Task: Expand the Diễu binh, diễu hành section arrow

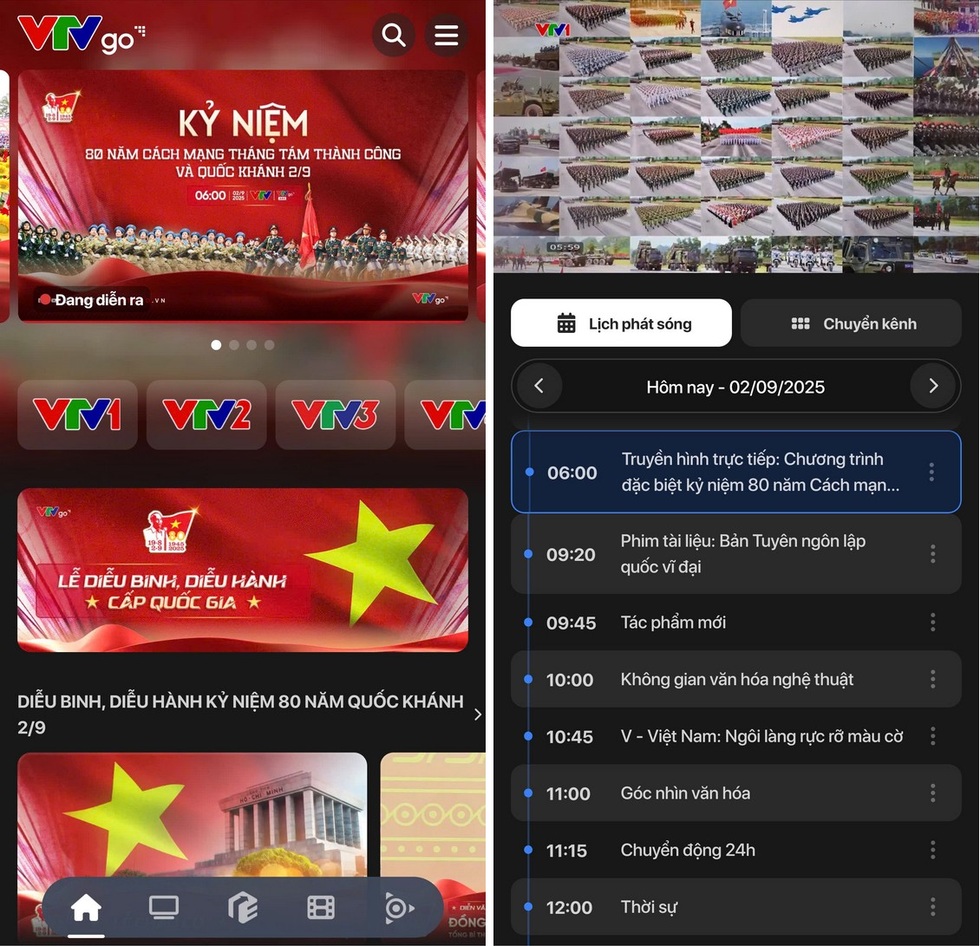Action: click(477, 714)
